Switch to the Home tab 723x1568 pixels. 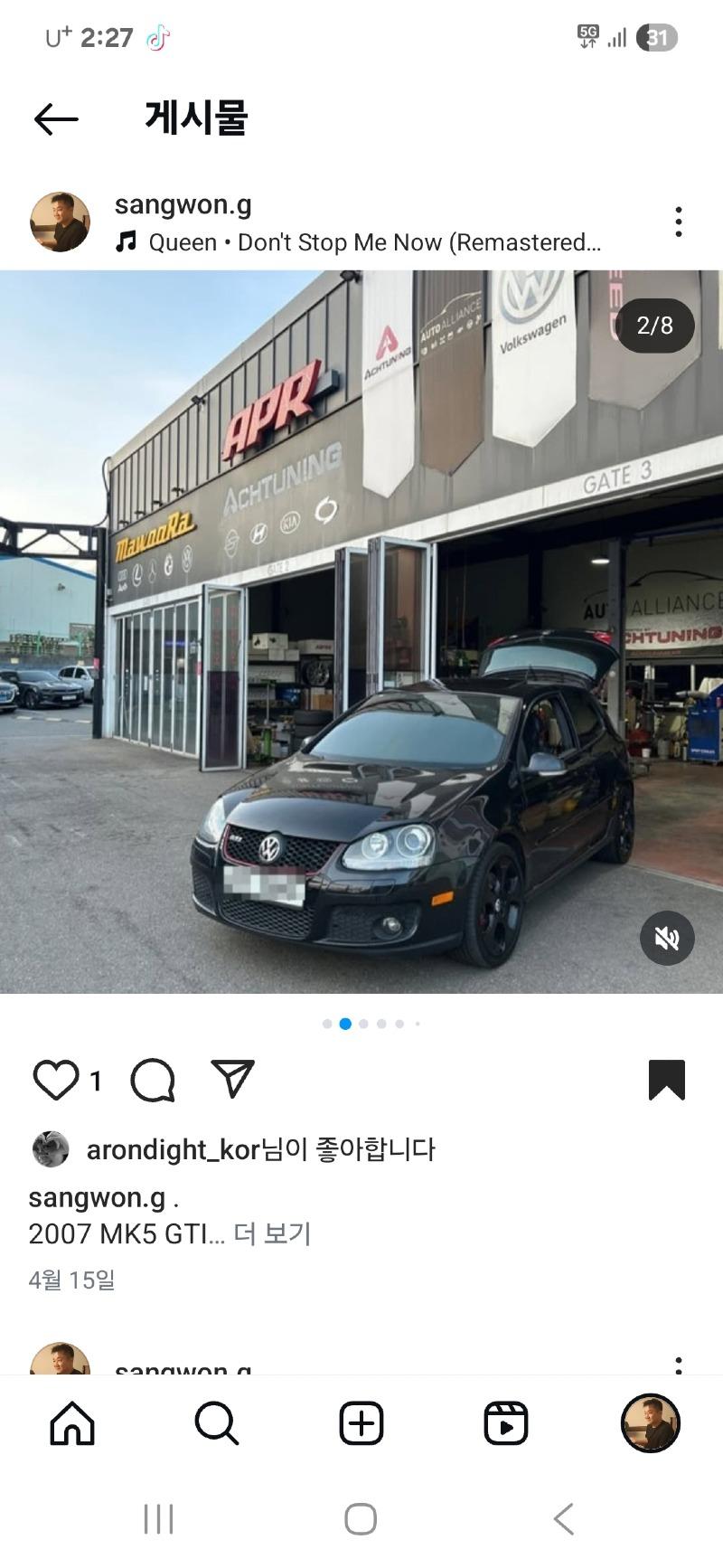point(72,1423)
